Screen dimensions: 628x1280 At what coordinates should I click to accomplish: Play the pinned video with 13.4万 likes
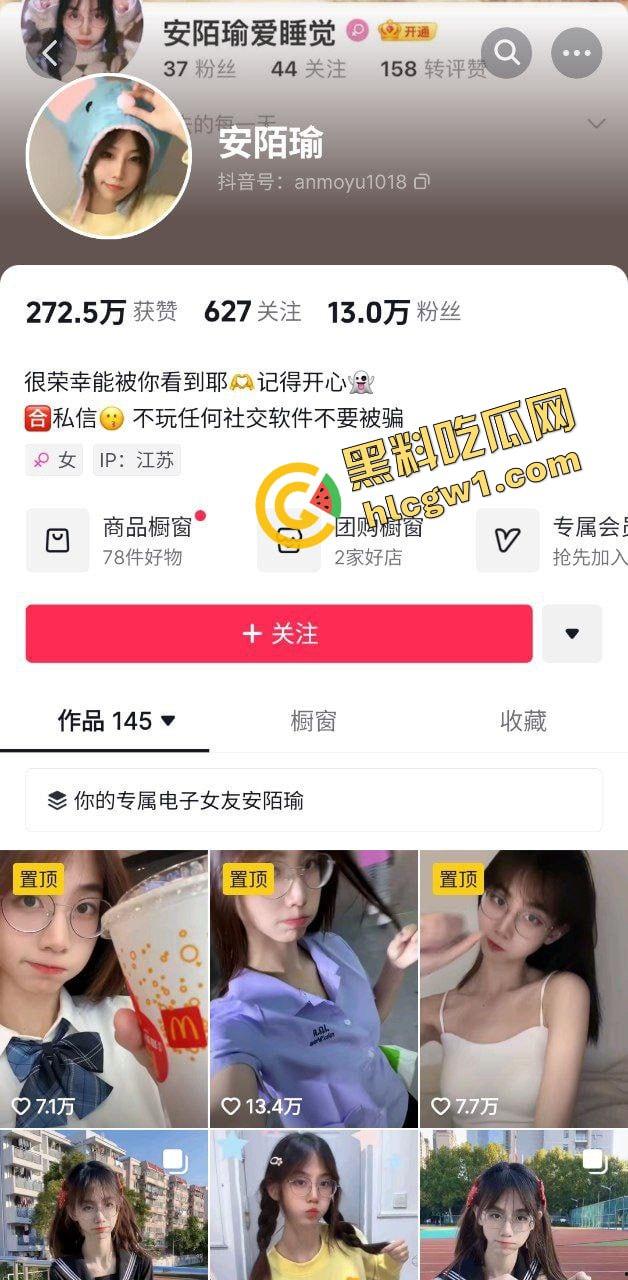point(313,990)
